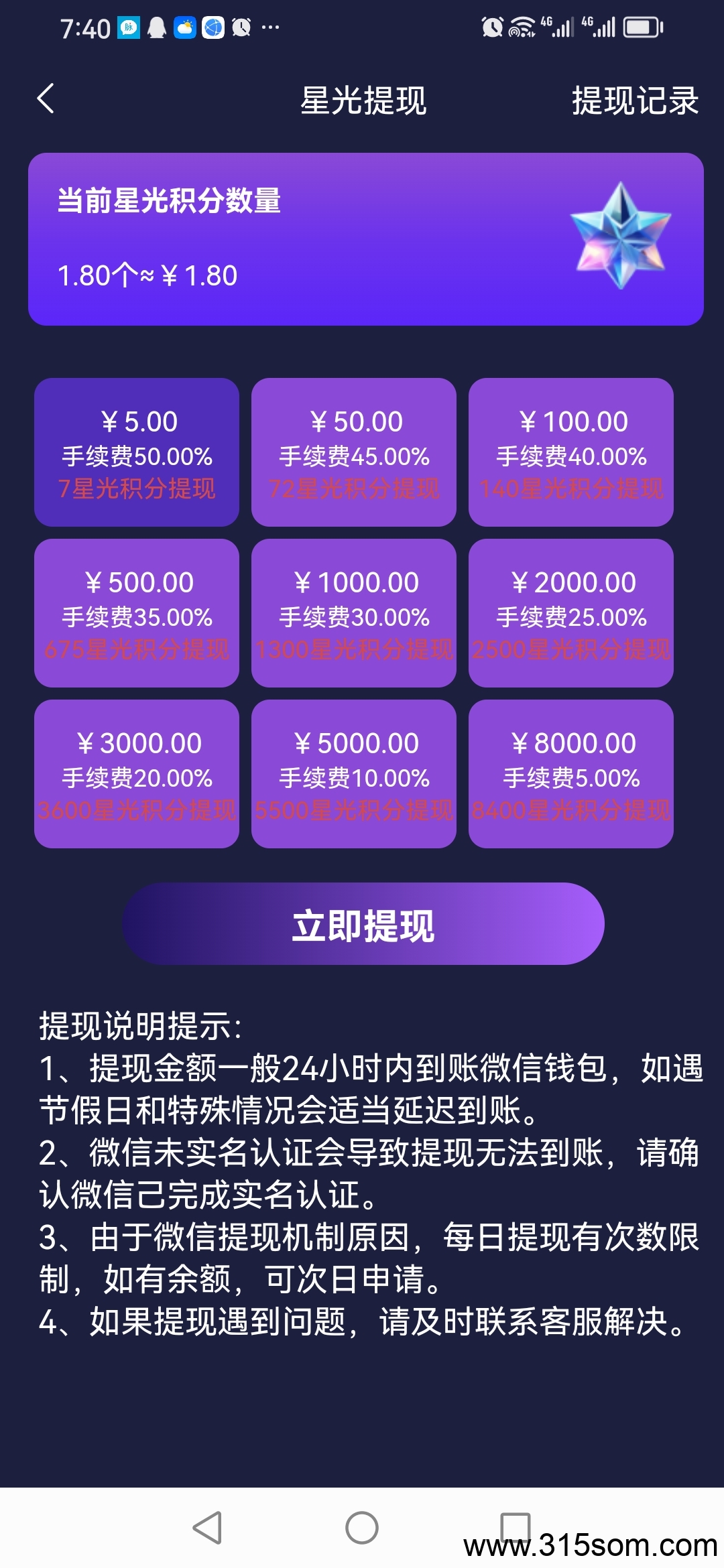Open 提现记录 withdrawal history
Viewport: 724px width, 1568px height.
click(x=634, y=101)
